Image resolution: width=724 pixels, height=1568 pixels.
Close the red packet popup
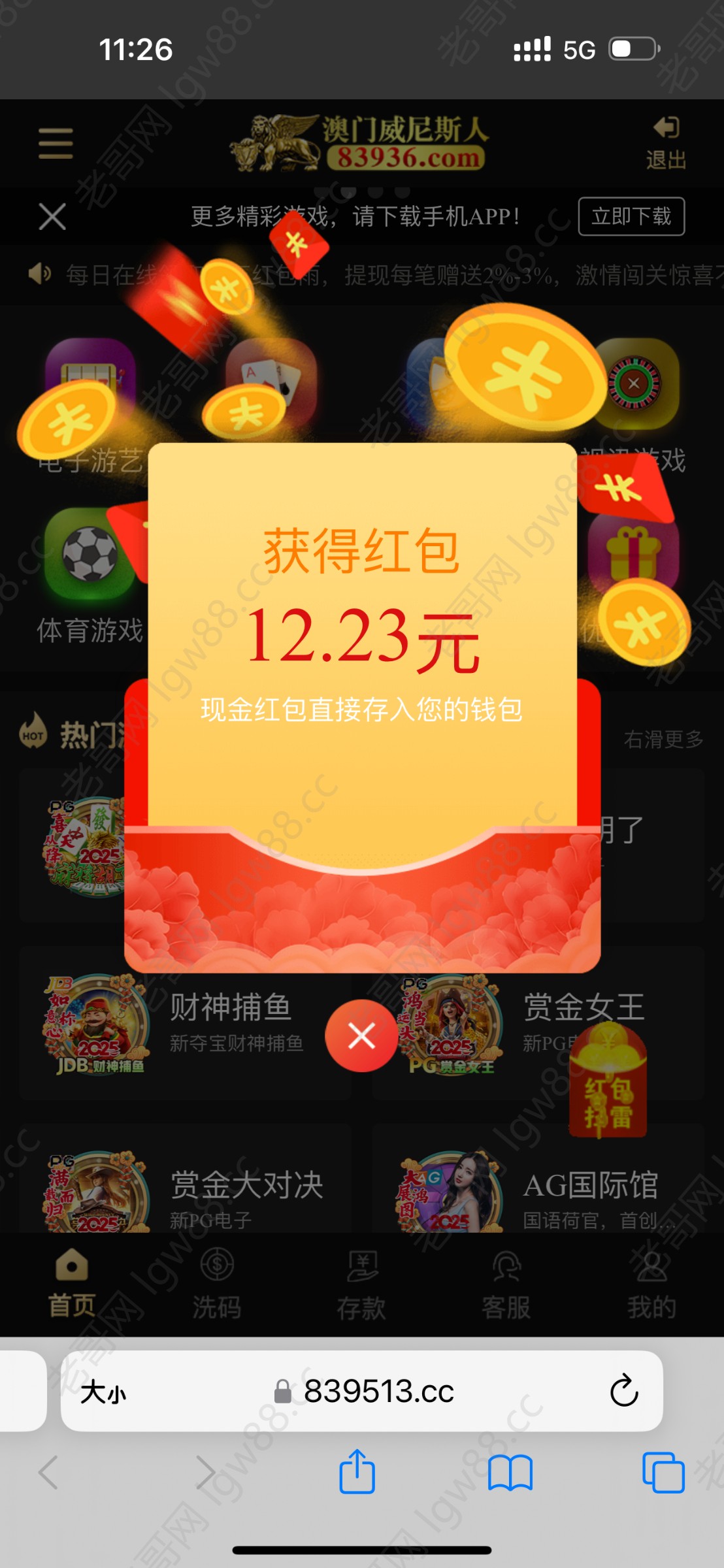pos(361,1036)
